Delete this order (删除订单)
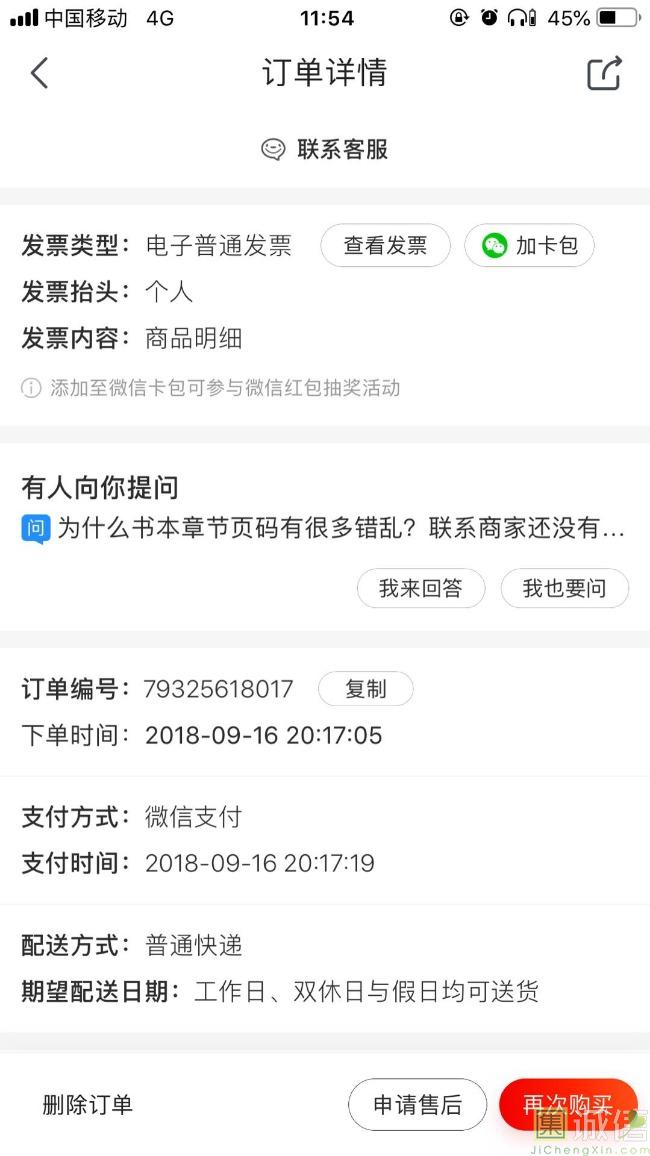Image resolution: width=650 pixels, height=1156 pixels. click(x=87, y=1105)
